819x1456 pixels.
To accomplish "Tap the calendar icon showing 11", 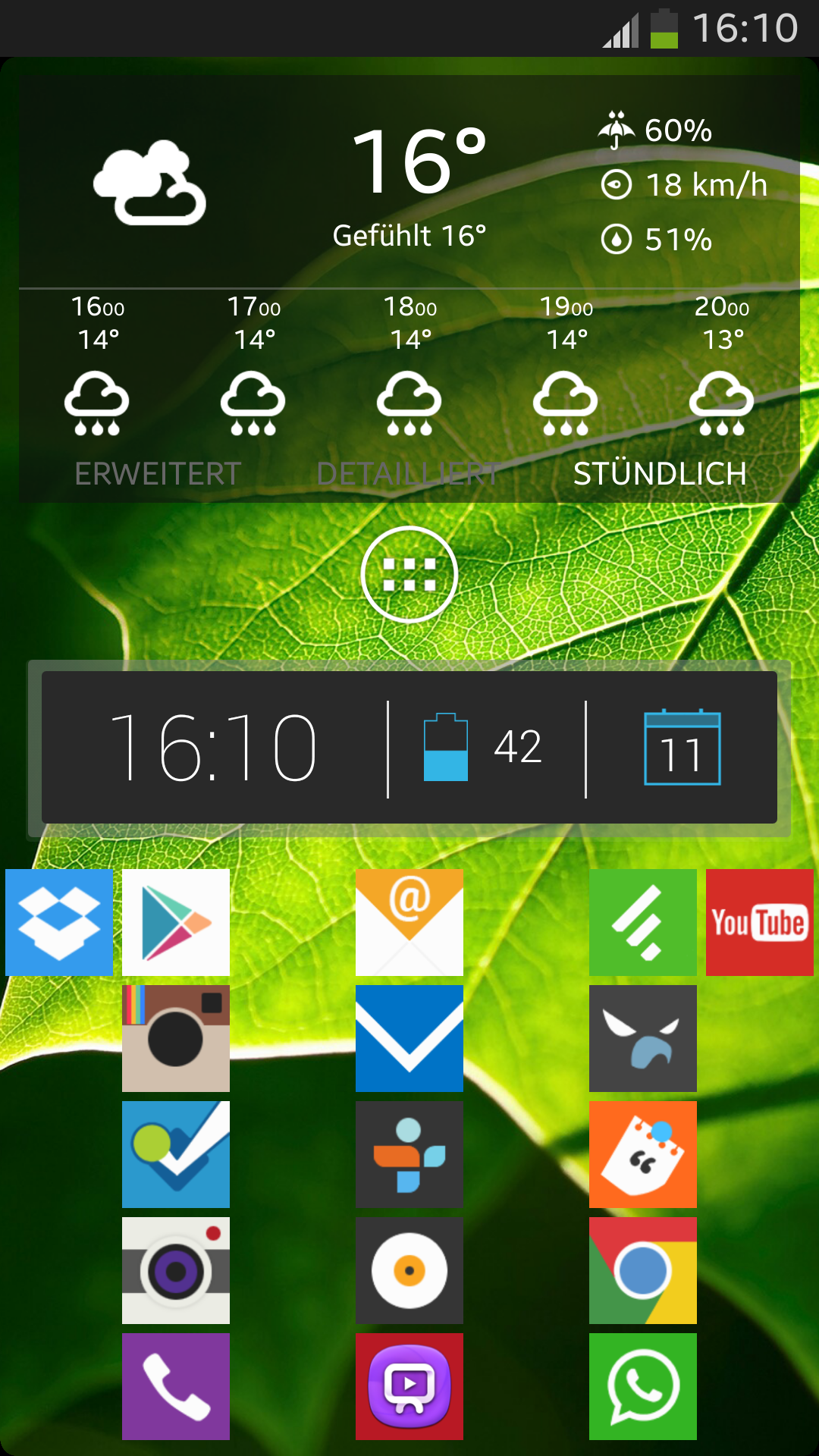I will 682,748.
